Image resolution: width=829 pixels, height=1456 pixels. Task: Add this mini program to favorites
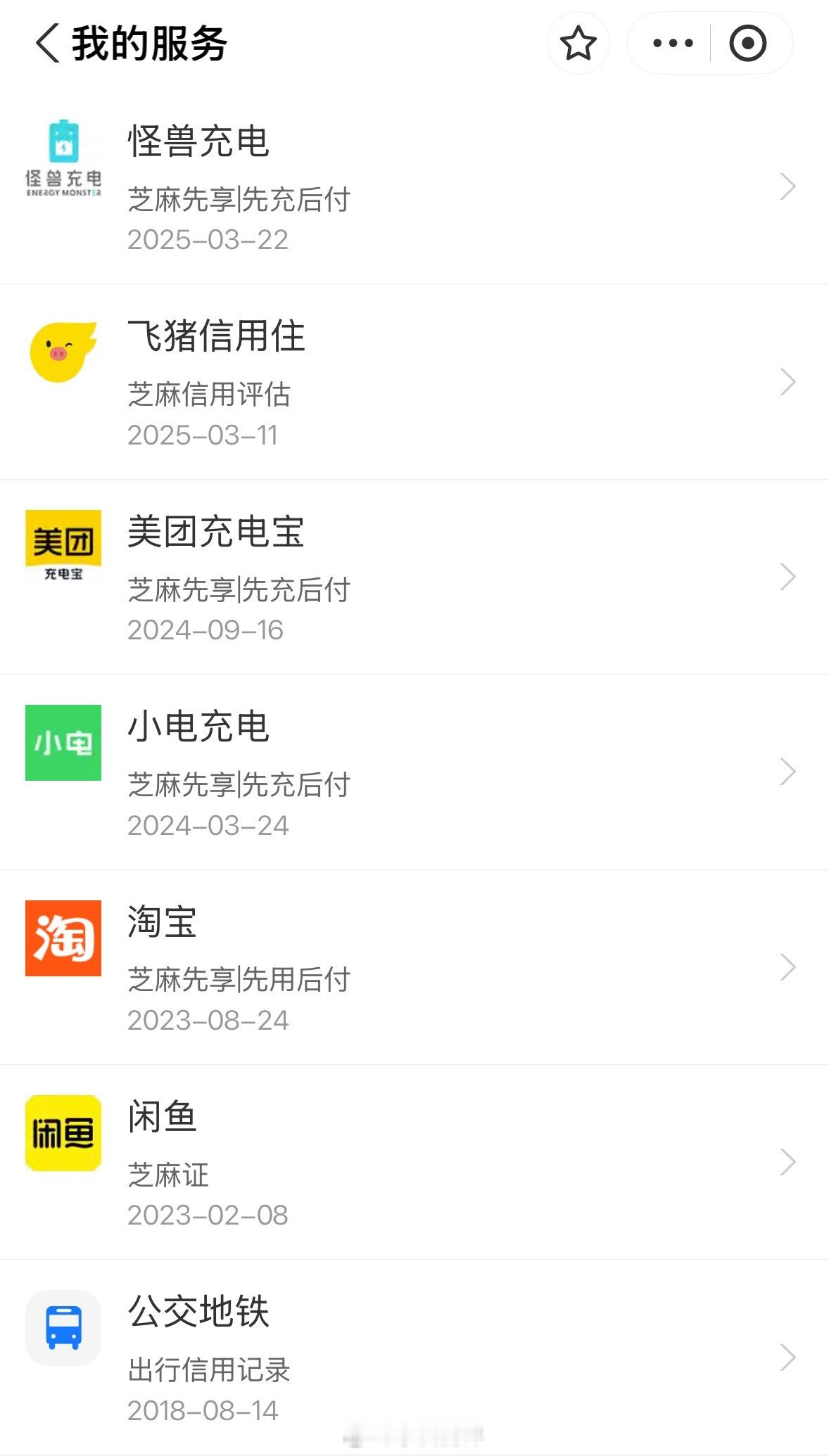[x=578, y=43]
